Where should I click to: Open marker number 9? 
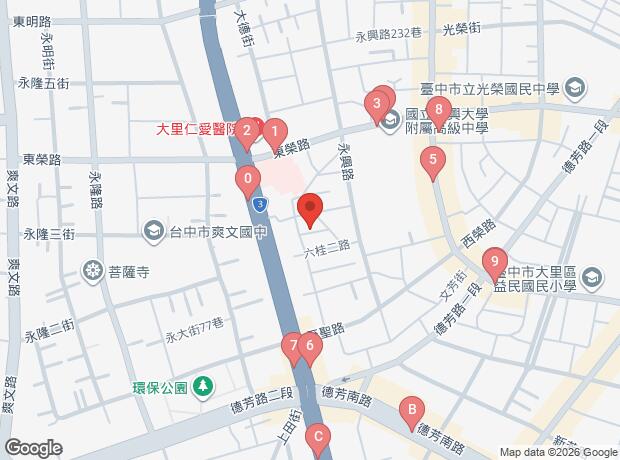(494, 262)
